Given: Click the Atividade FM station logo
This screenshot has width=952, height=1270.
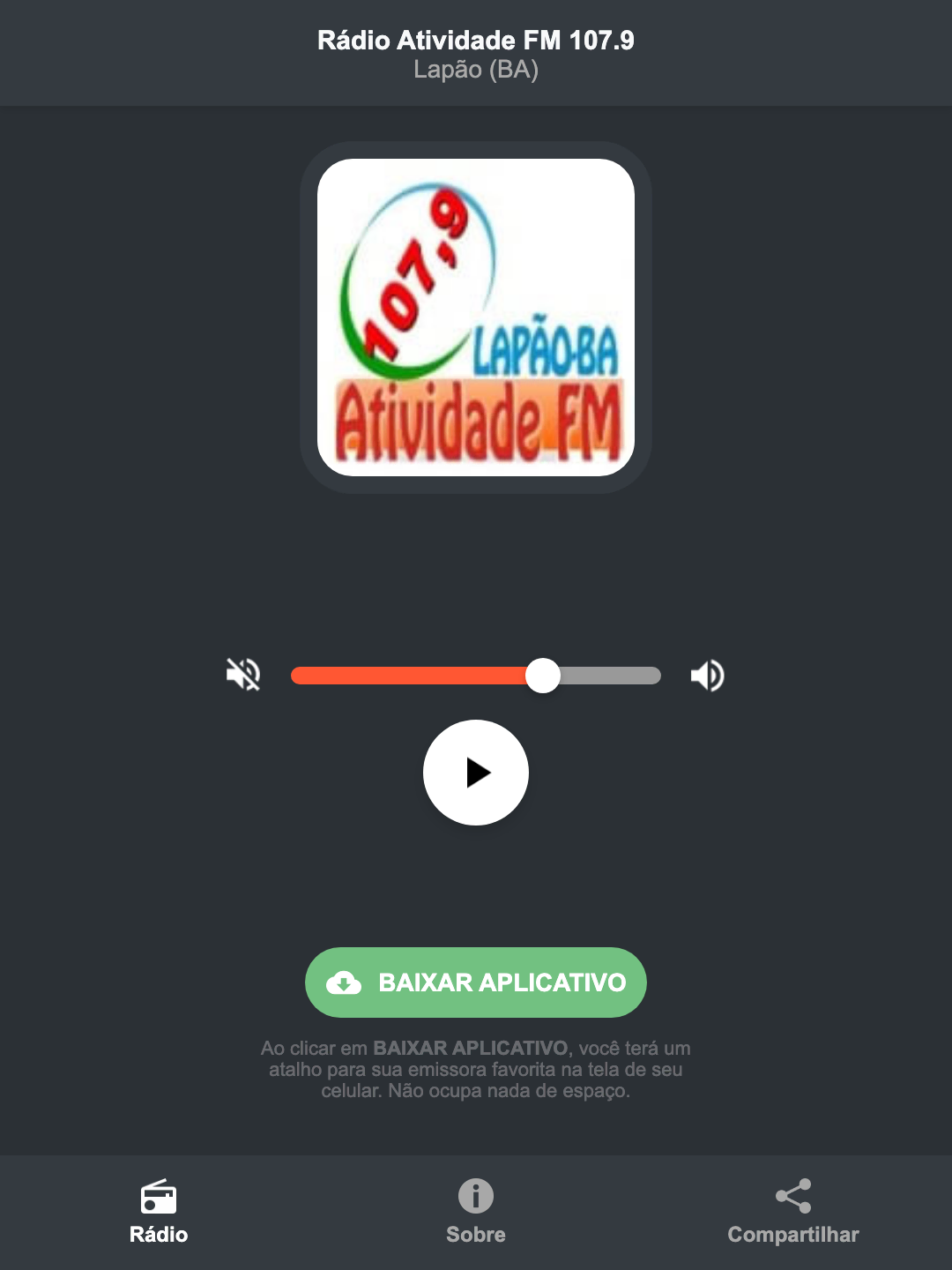Looking at the screenshot, I should click(475, 317).
